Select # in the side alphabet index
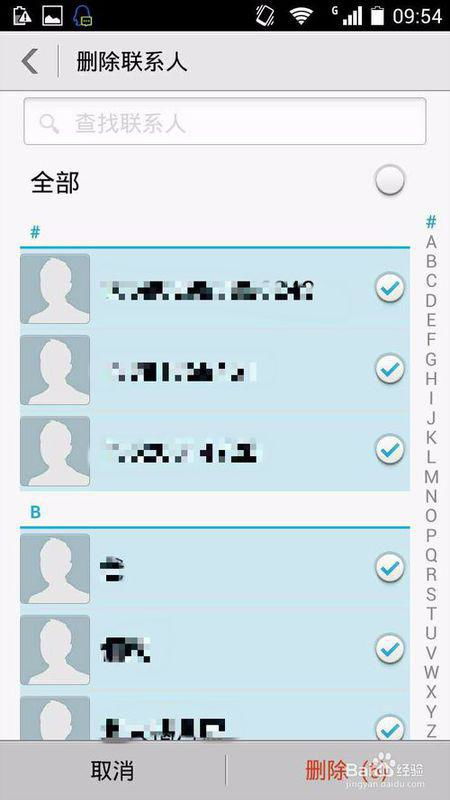This screenshot has width=450, height=800. click(431, 222)
